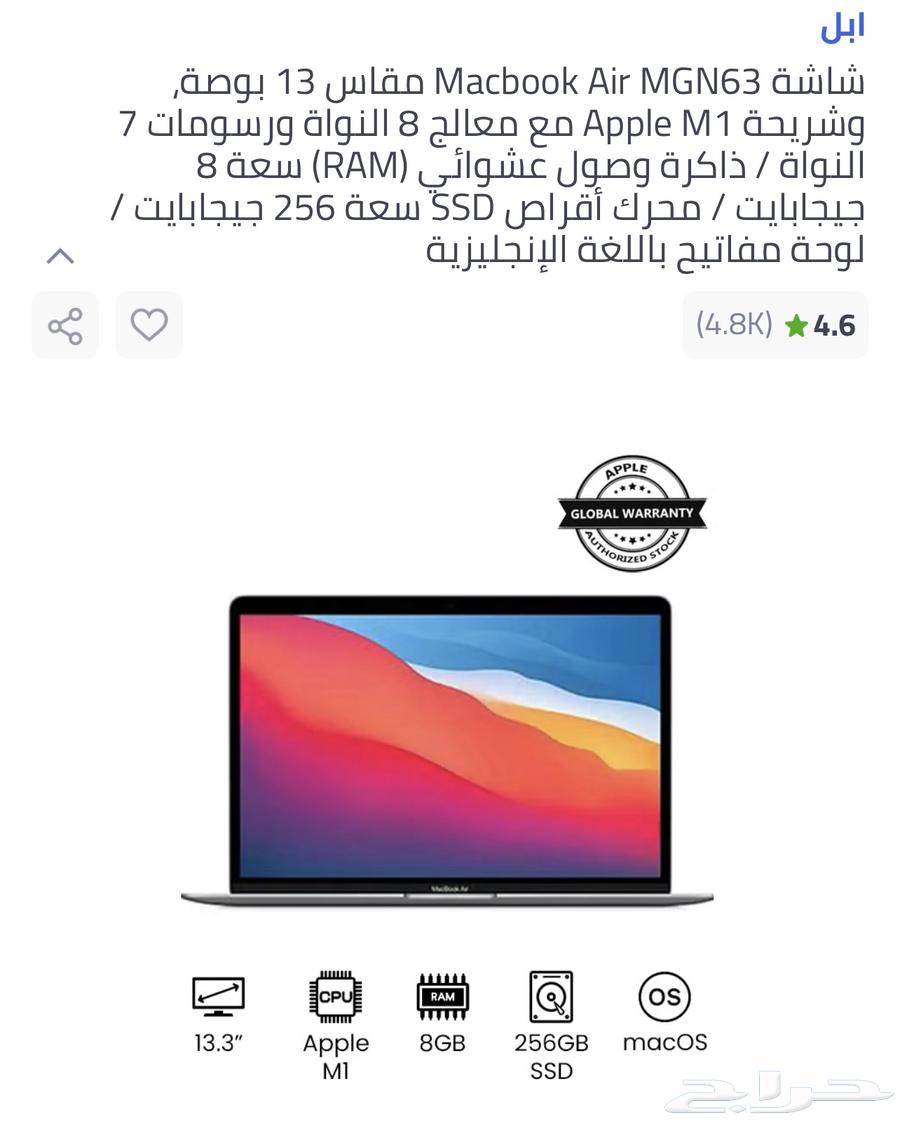Image resolution: width=900 pixels, height=1126 pixels.
Task: Click the share icon below the description
Action: [x=64, y=324]
